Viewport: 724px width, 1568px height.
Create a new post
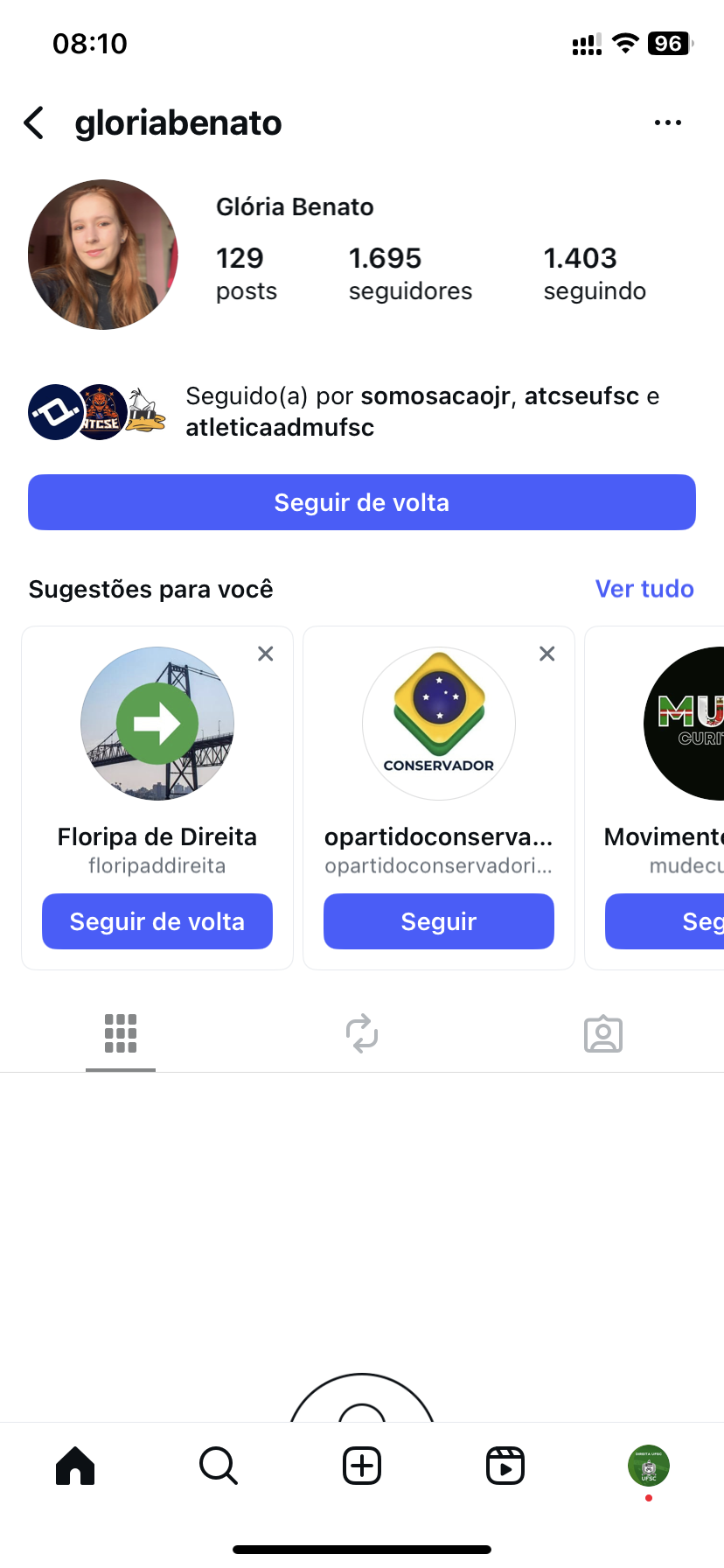pyautogui.click(x=362, y=1466)
